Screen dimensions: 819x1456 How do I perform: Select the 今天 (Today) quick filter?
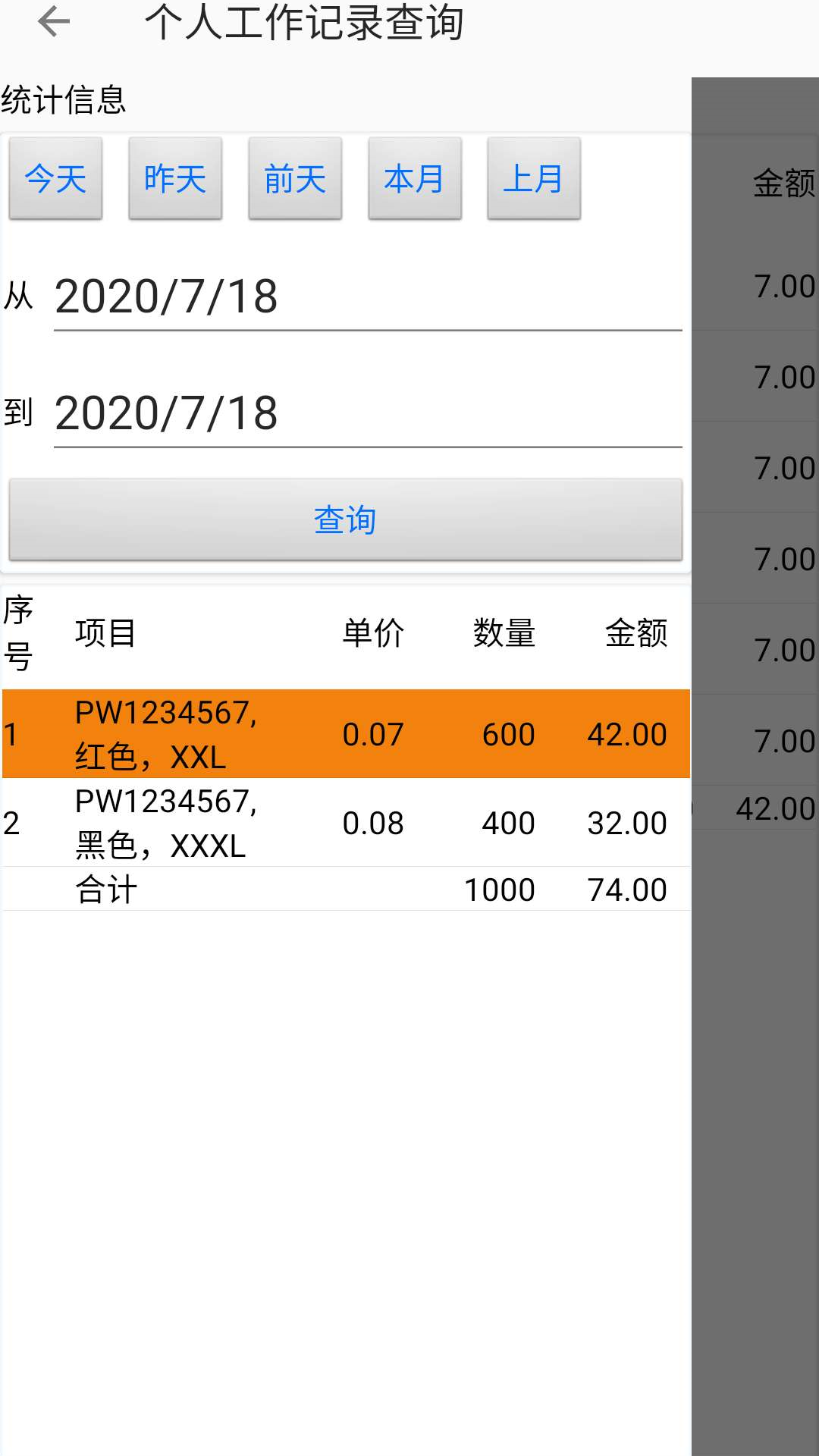click(x=55, y=179)
